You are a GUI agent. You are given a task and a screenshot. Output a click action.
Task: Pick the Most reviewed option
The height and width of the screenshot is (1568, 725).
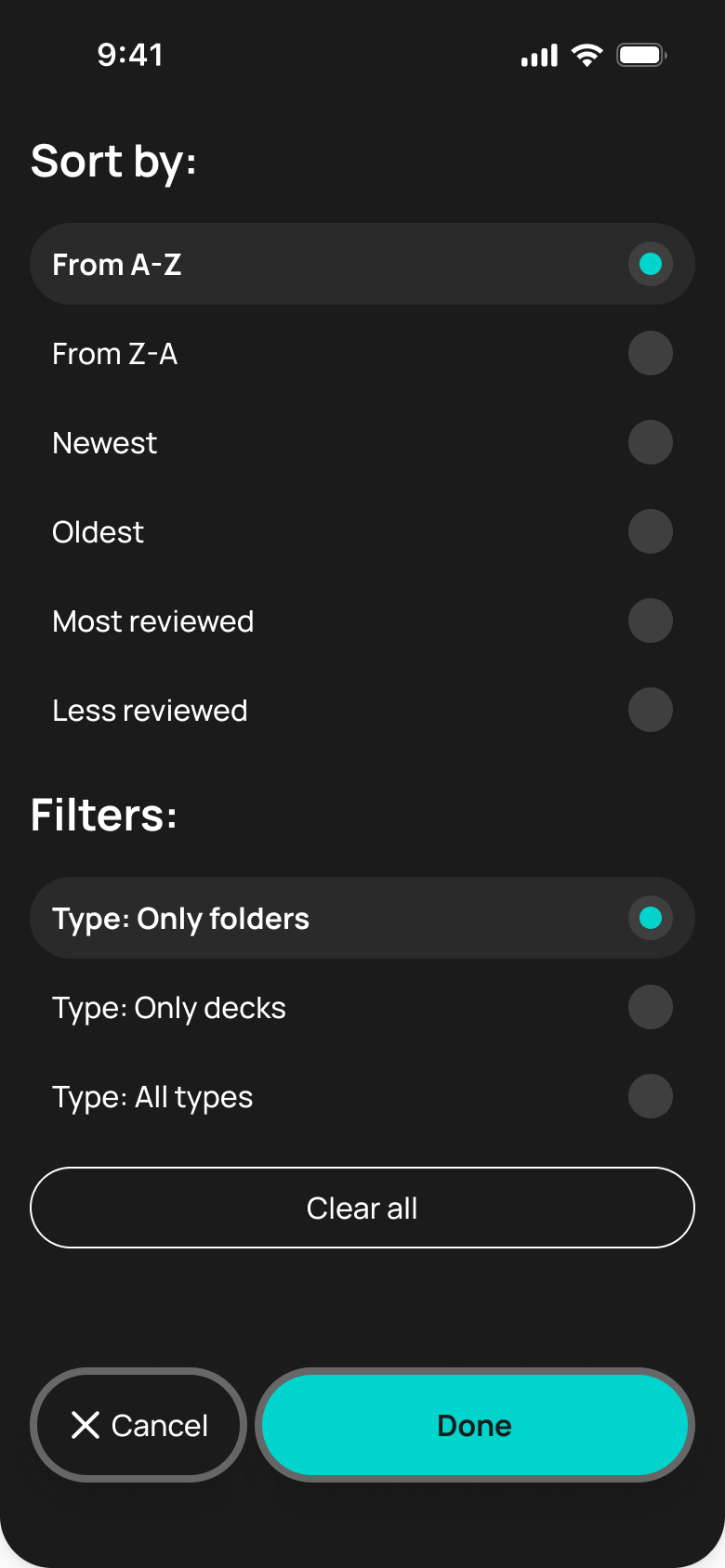point(362,621)
